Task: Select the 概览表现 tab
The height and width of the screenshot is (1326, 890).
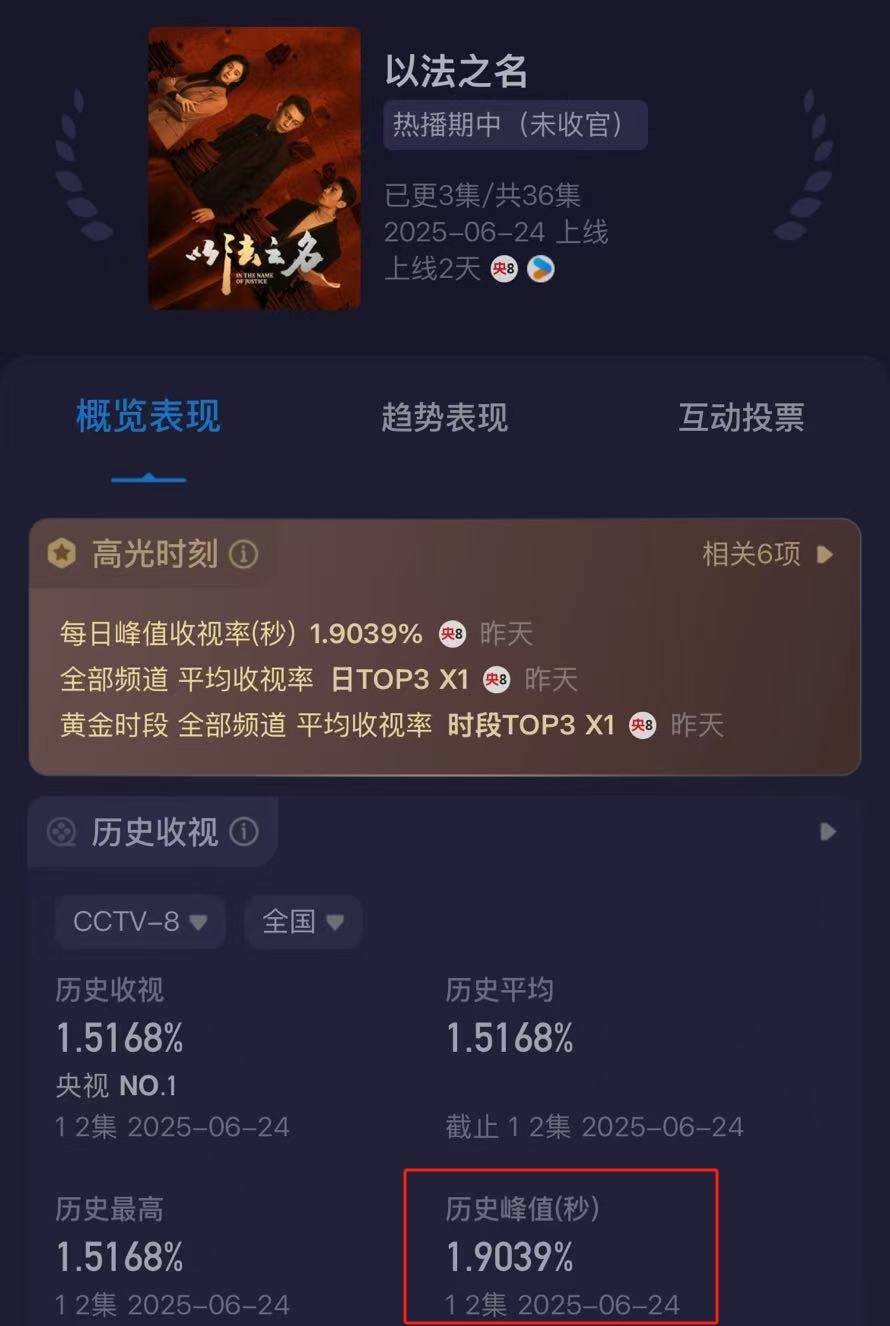Action: [x=148, y=417]
